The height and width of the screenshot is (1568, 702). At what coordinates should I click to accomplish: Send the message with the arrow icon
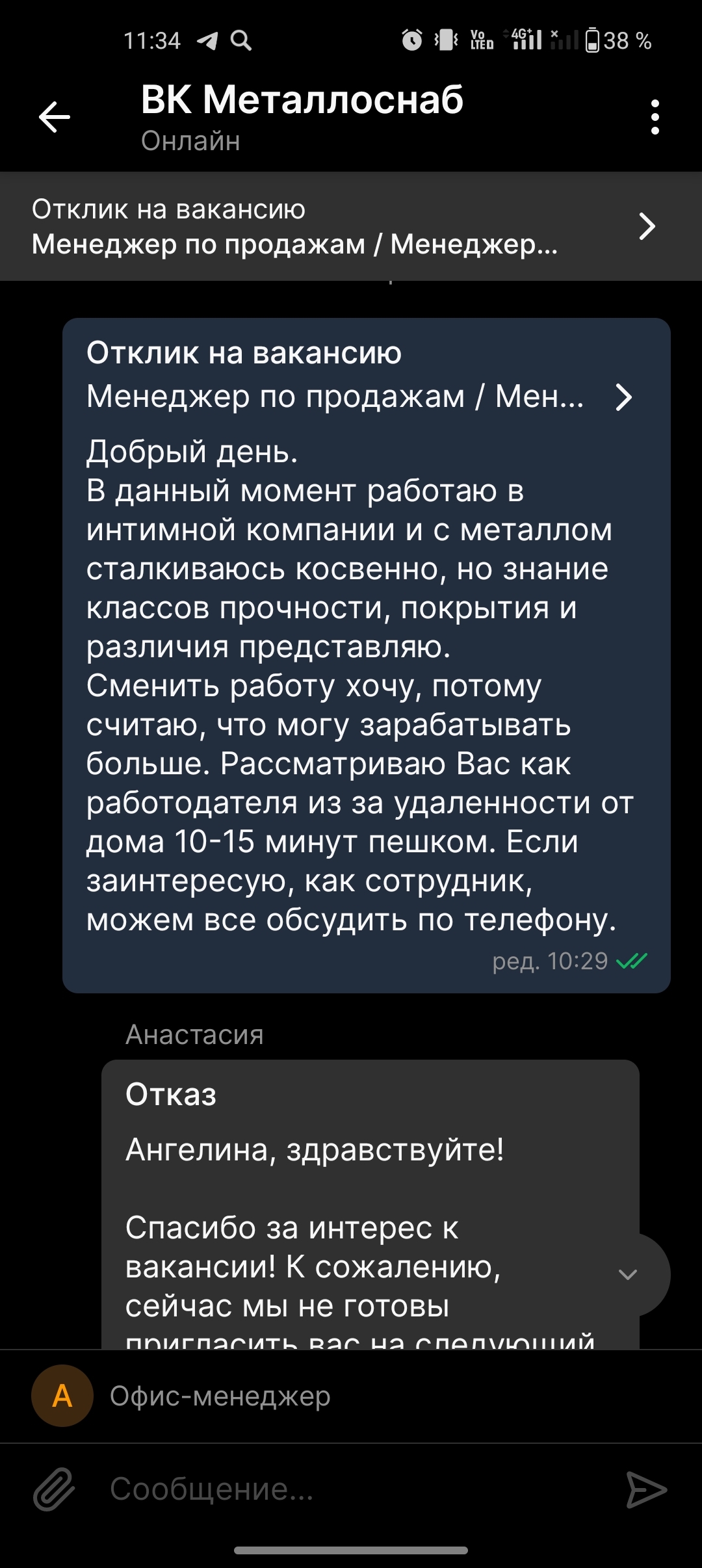pos(646,1489)
